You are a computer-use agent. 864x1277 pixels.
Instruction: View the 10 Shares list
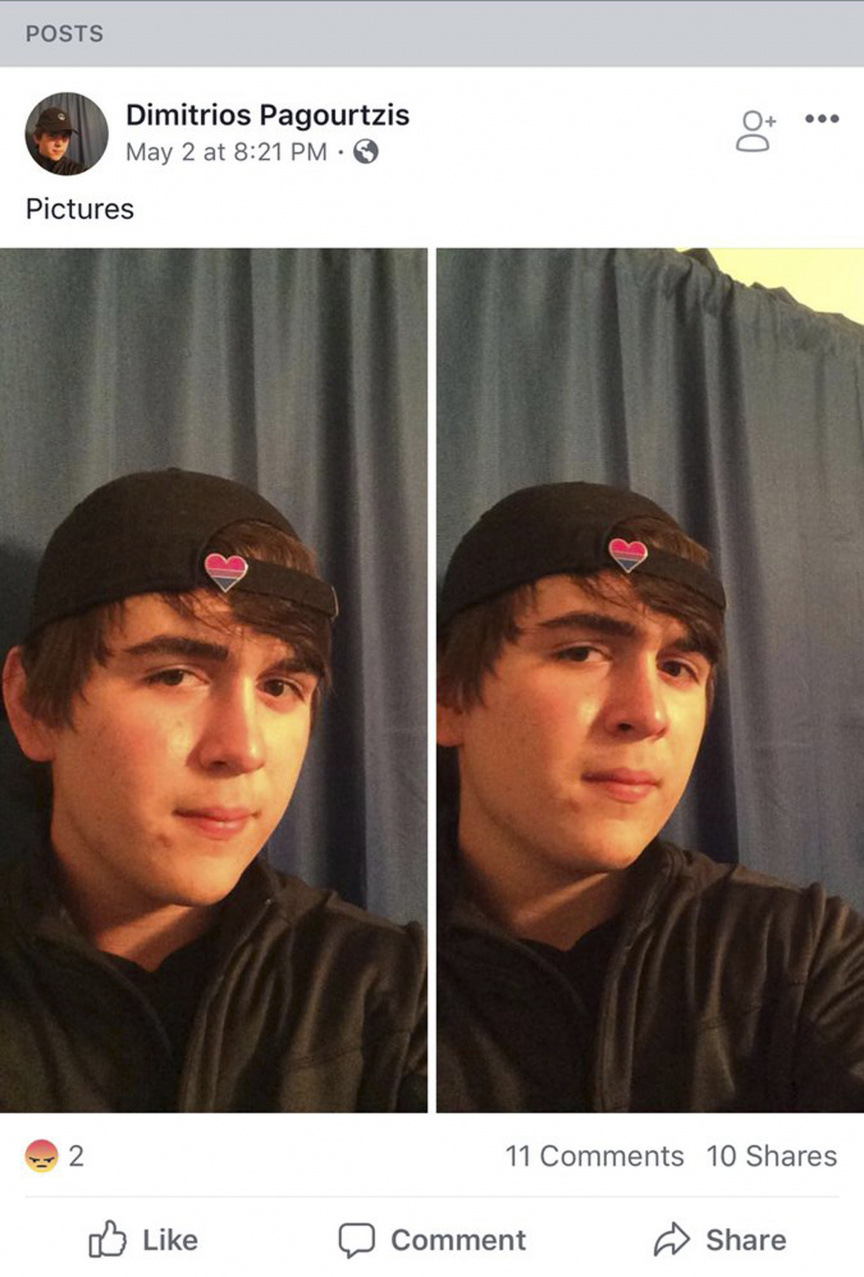[x=771, y=1156]
